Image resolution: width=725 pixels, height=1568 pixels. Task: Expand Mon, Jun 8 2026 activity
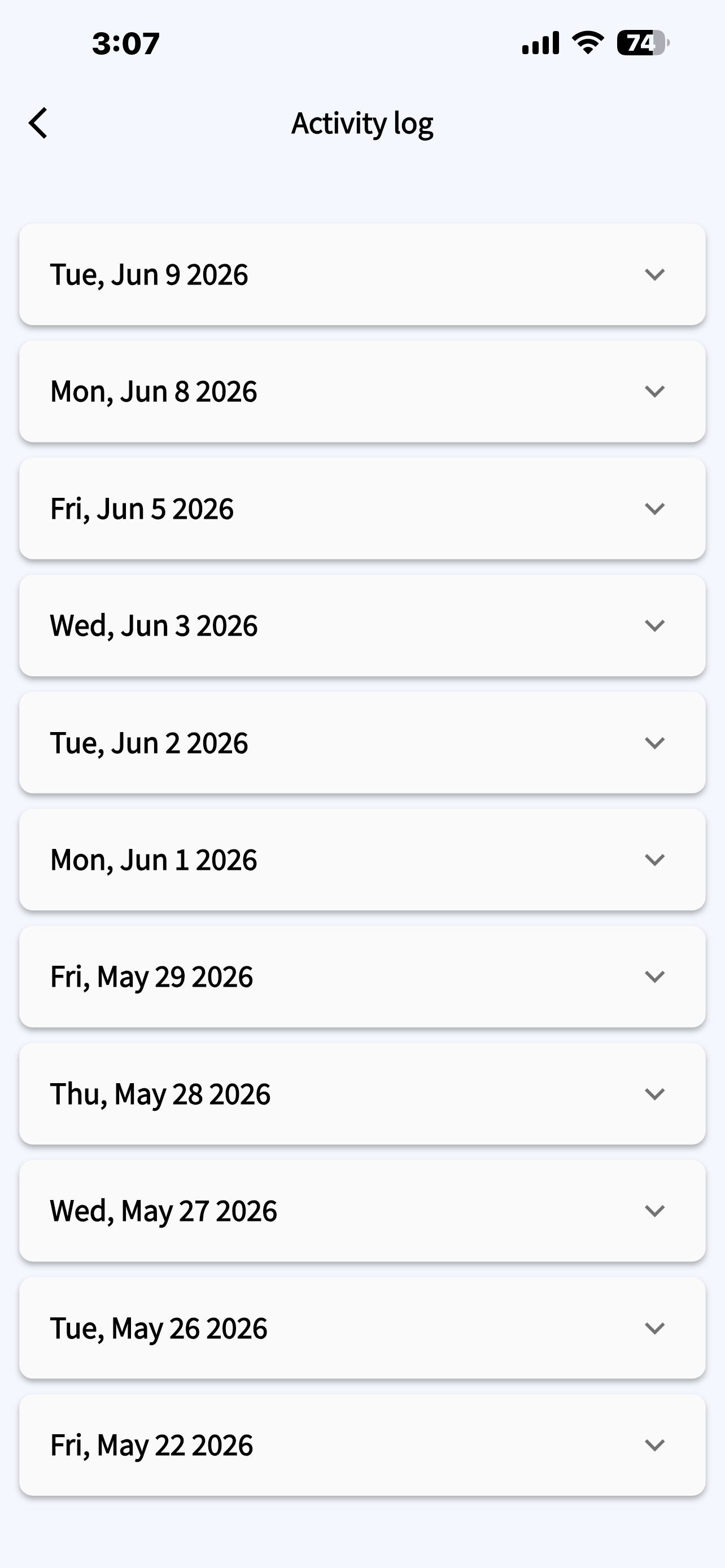(362, 391)
